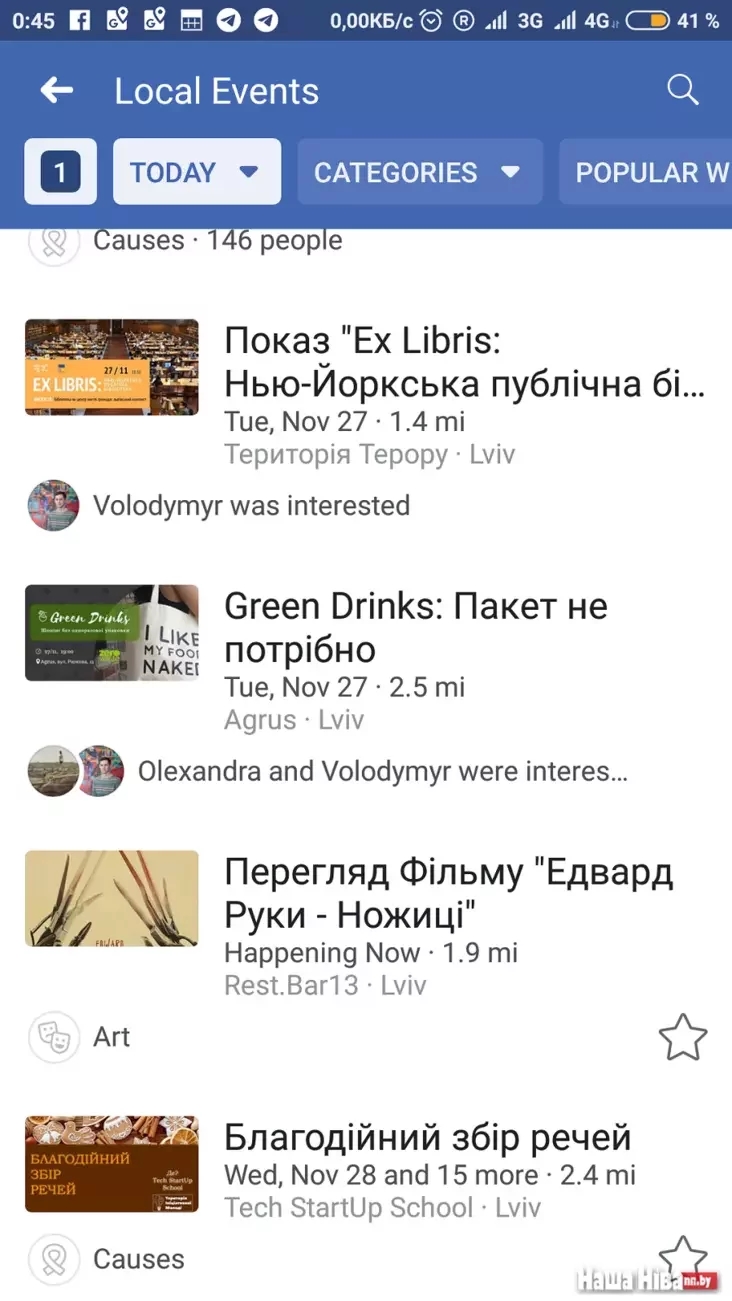Go back from Local Events
732x1301 pixels.
(x=57, y=91)
